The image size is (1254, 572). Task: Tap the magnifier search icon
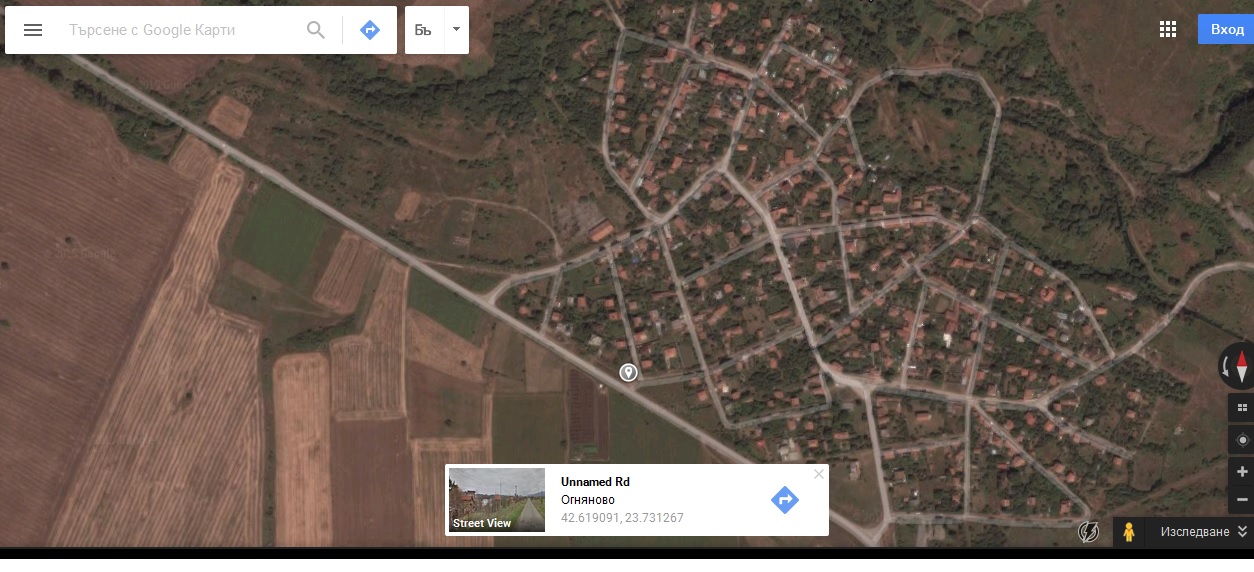[x=316, y=30]
